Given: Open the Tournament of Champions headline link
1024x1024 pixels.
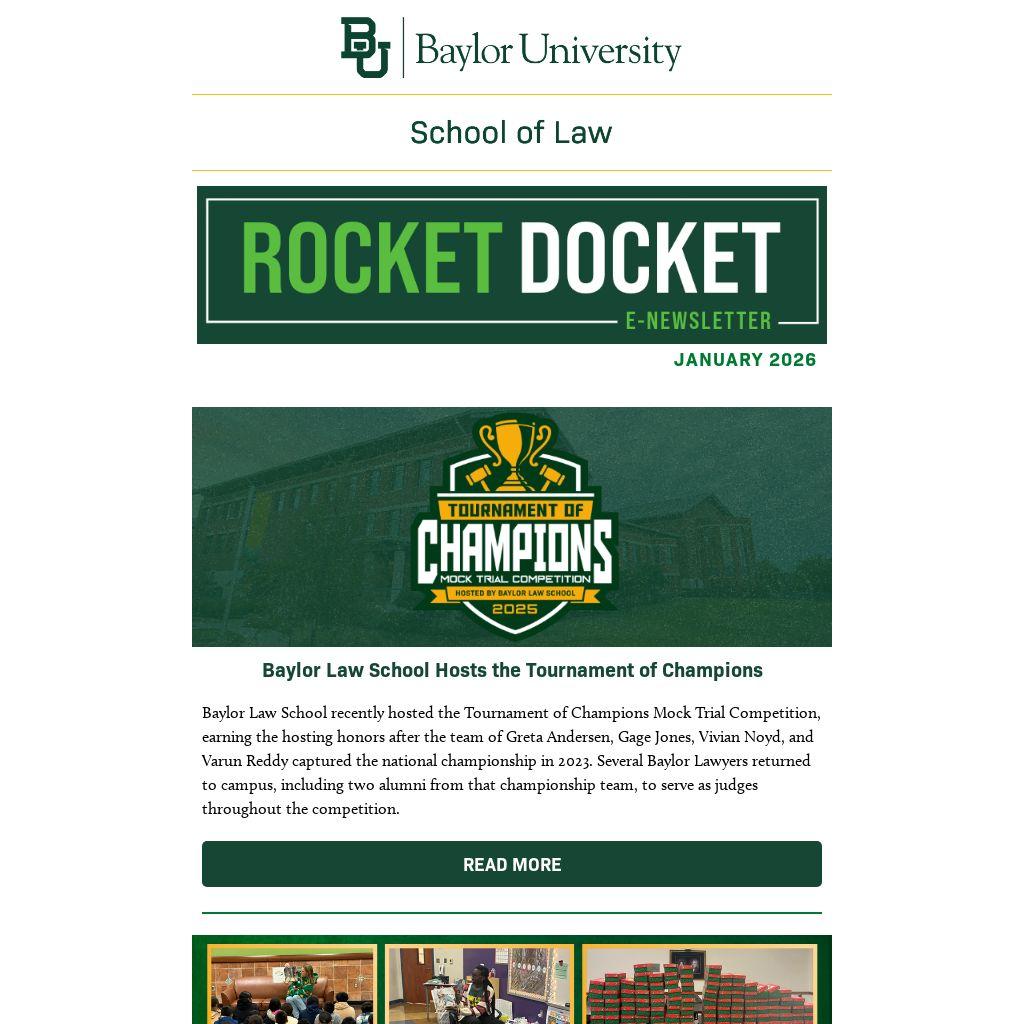Looking at the screenshot, I should click(512, 670).
